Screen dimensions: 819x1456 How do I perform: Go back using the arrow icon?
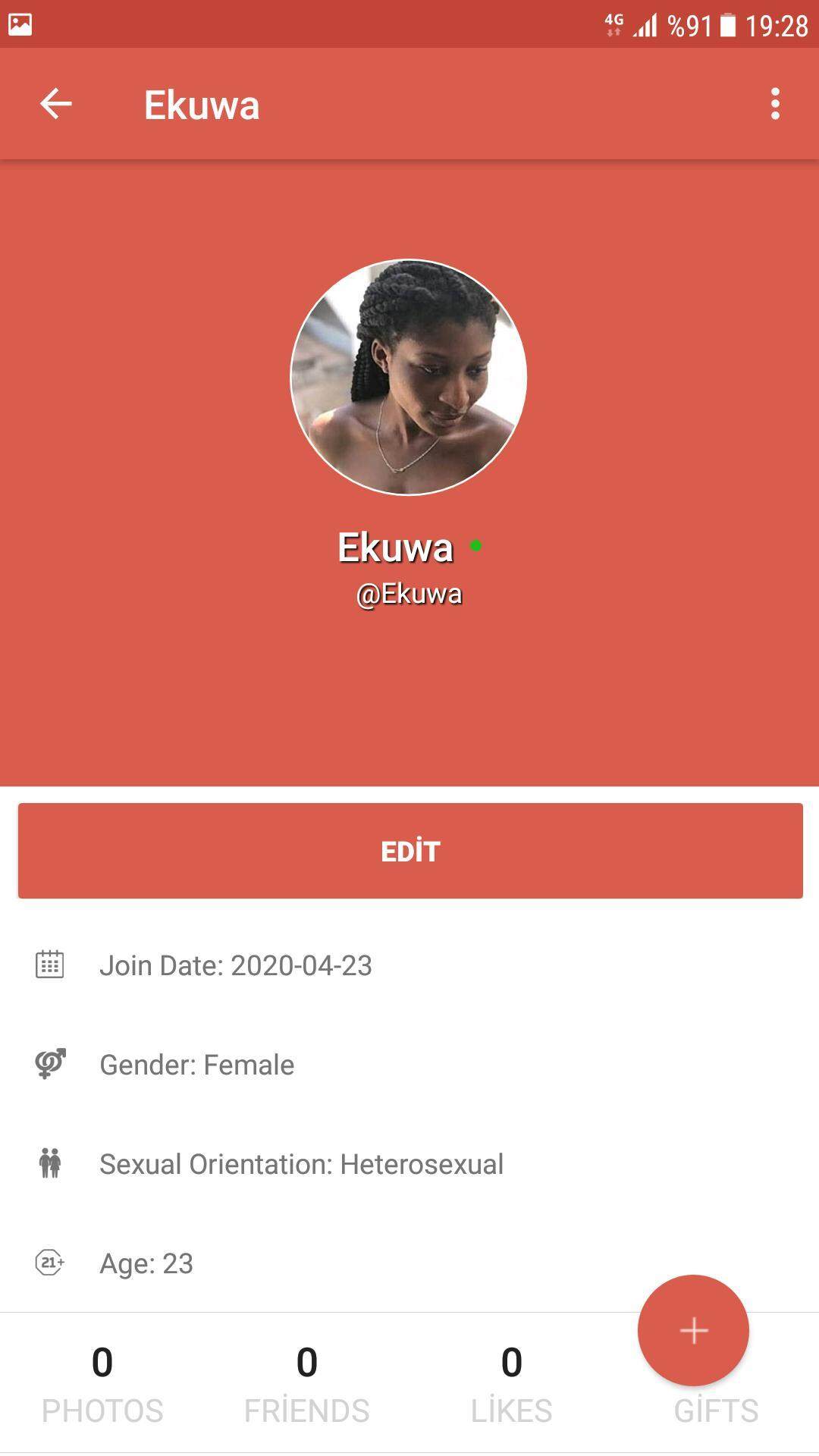(x=55, y=104)
